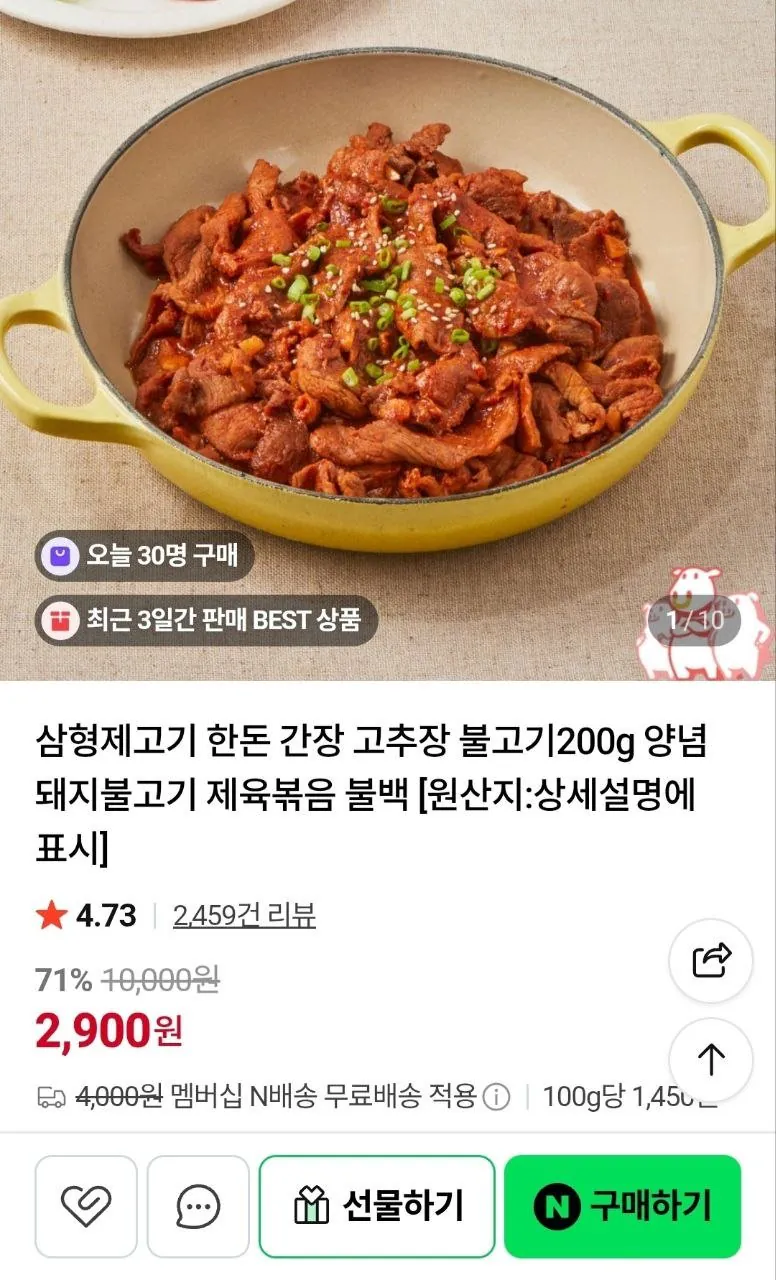Click the scroll-to-top arrow icon
This screenshot has height=1280, width=776.
710,1061
